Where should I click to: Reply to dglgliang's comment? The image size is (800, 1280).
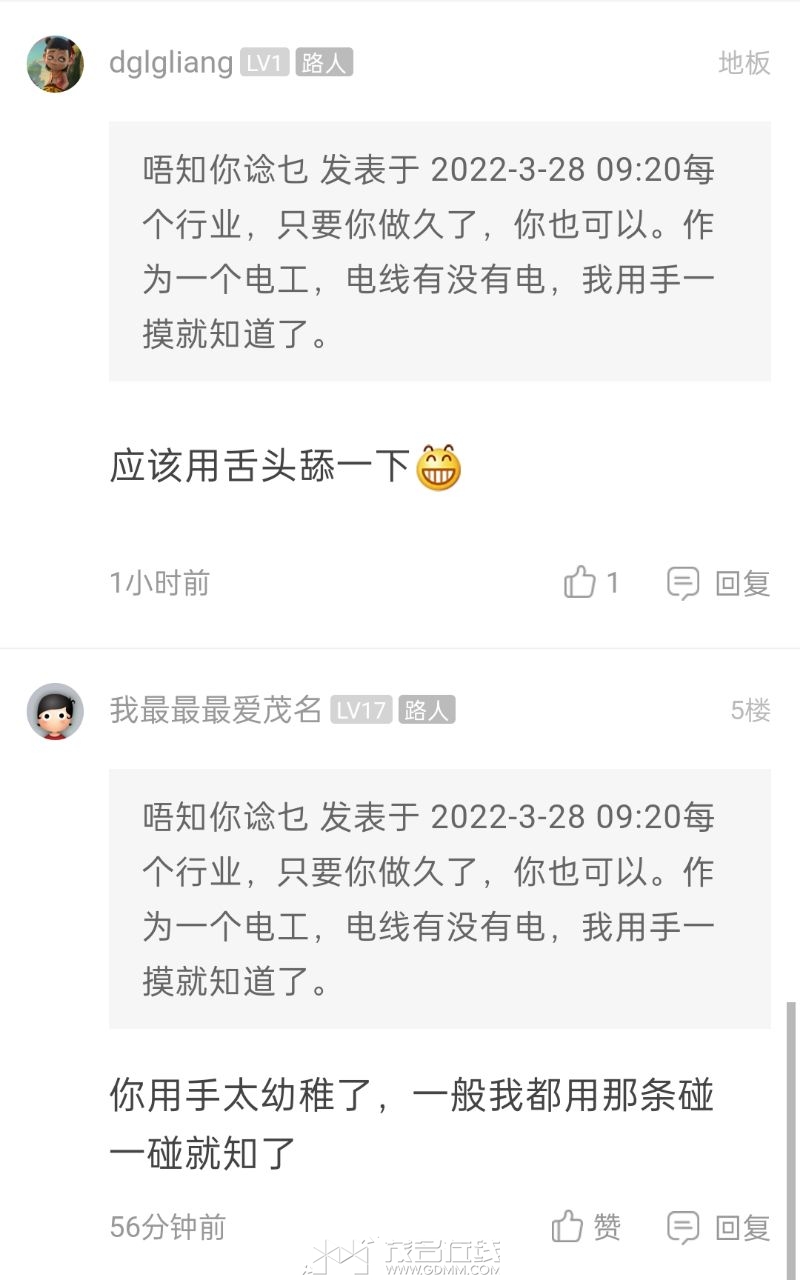point(719,583)
